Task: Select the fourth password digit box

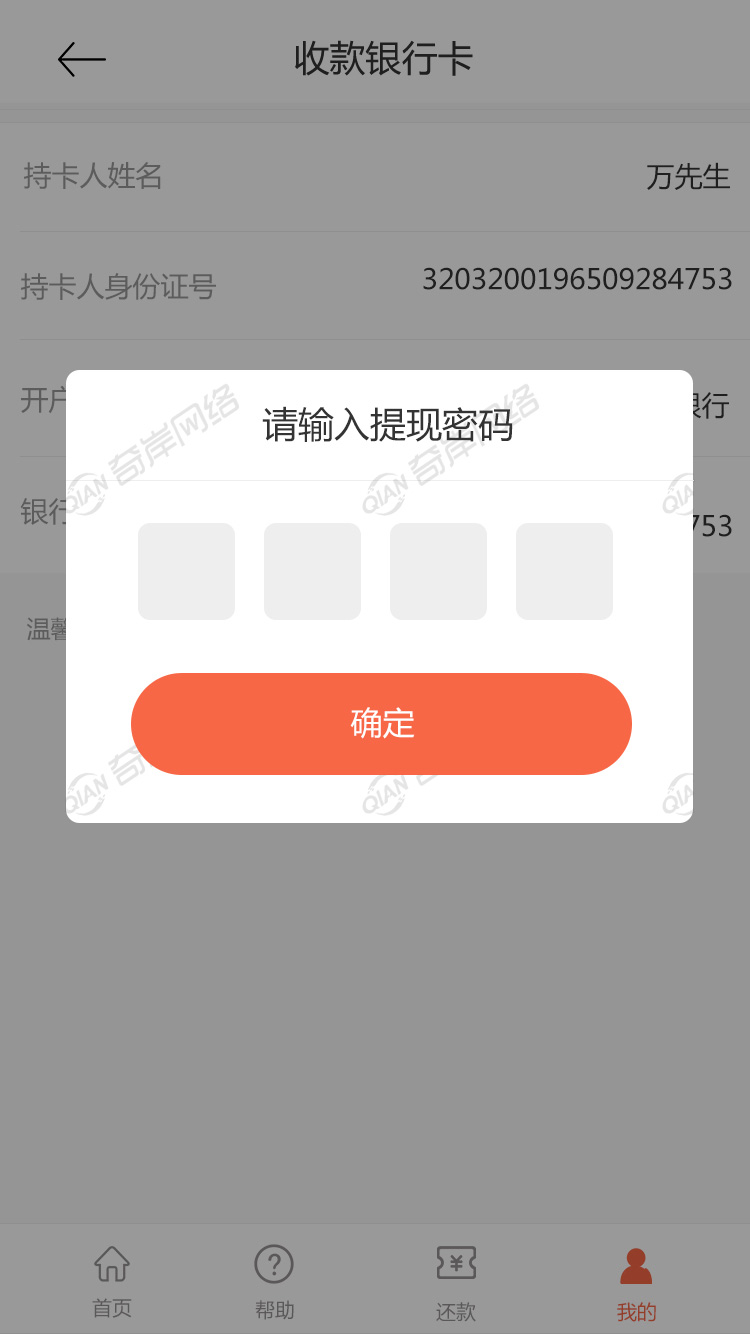Action: point(564,571)
